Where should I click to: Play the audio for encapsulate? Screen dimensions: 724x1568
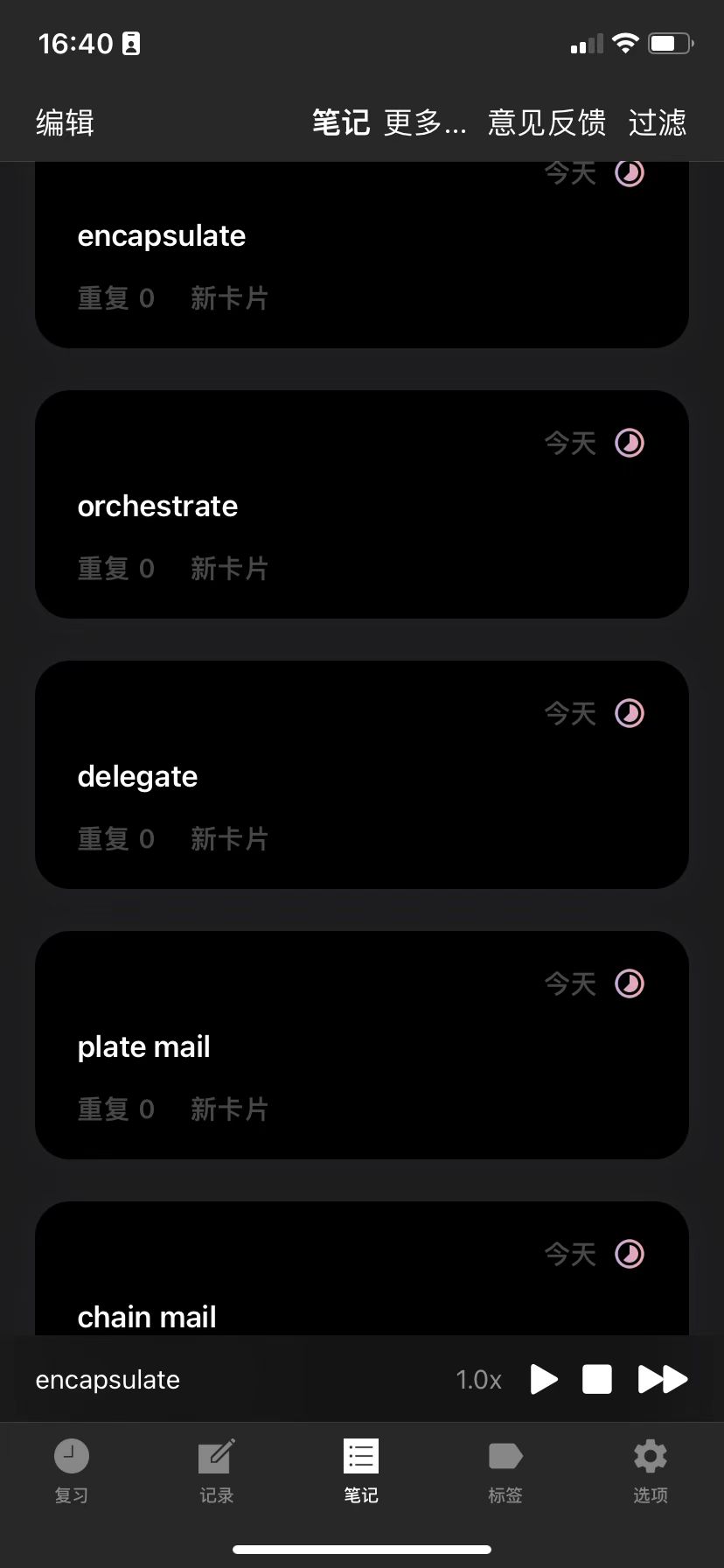(x=544, y=1380)
